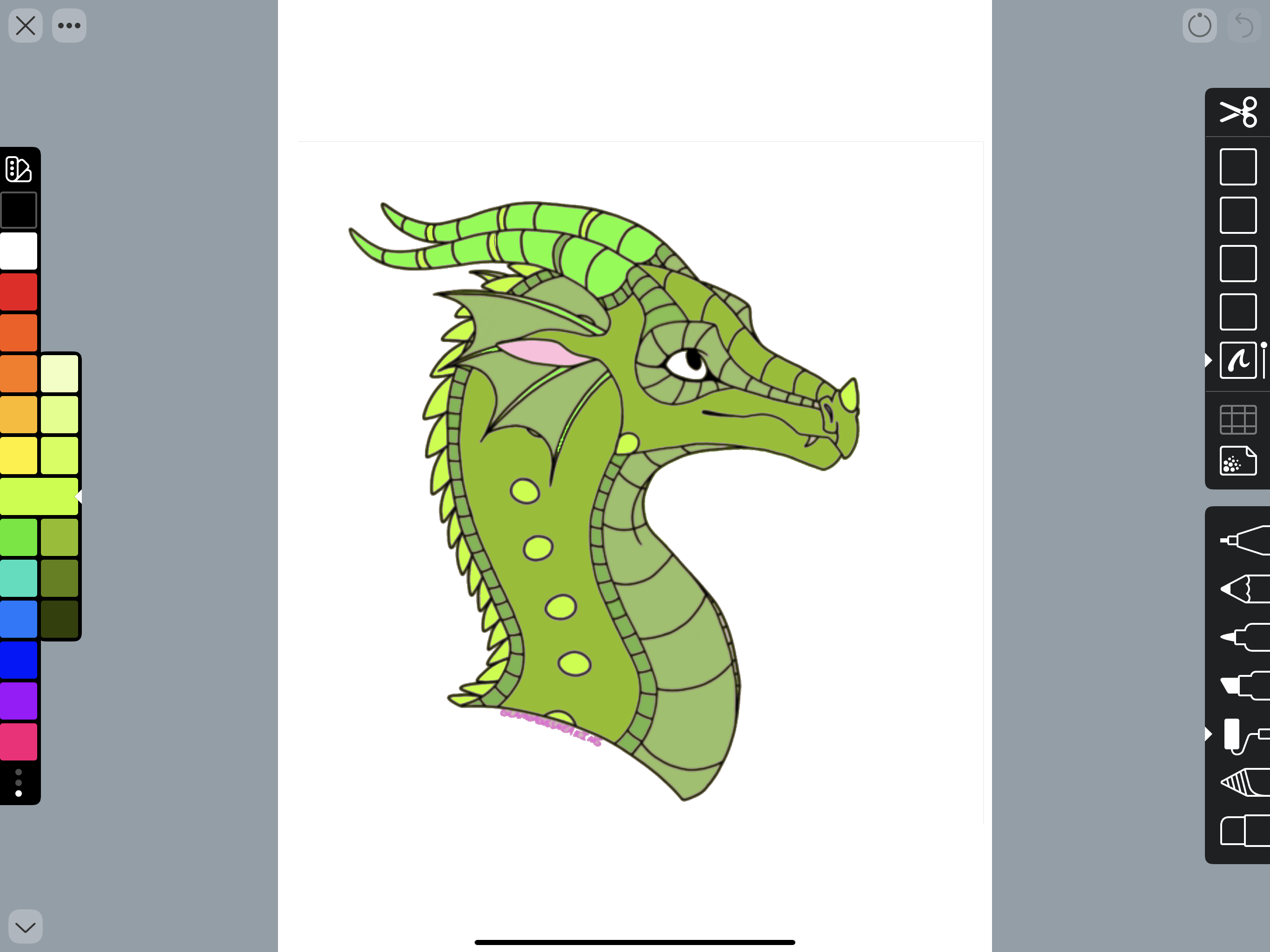The width and height of the screenshot is (1270, 952).
Task: Close the drawing with the X button
Action: click(x=25, y=25)
